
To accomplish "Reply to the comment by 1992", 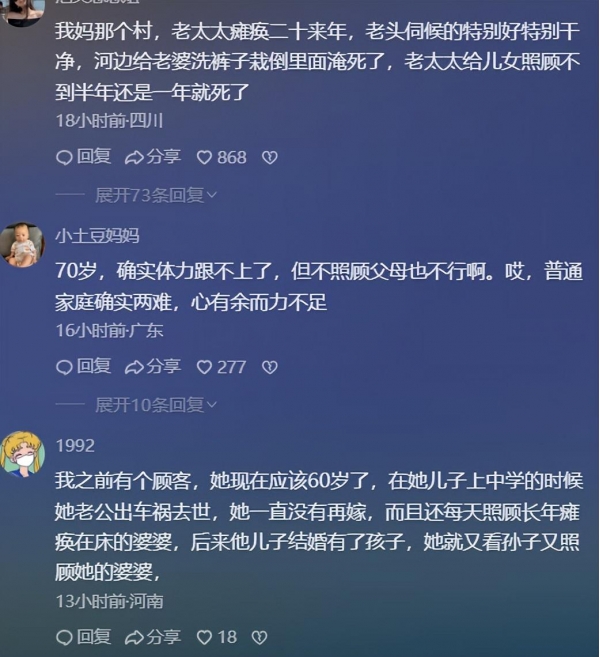I will click(x=84, y=637).
